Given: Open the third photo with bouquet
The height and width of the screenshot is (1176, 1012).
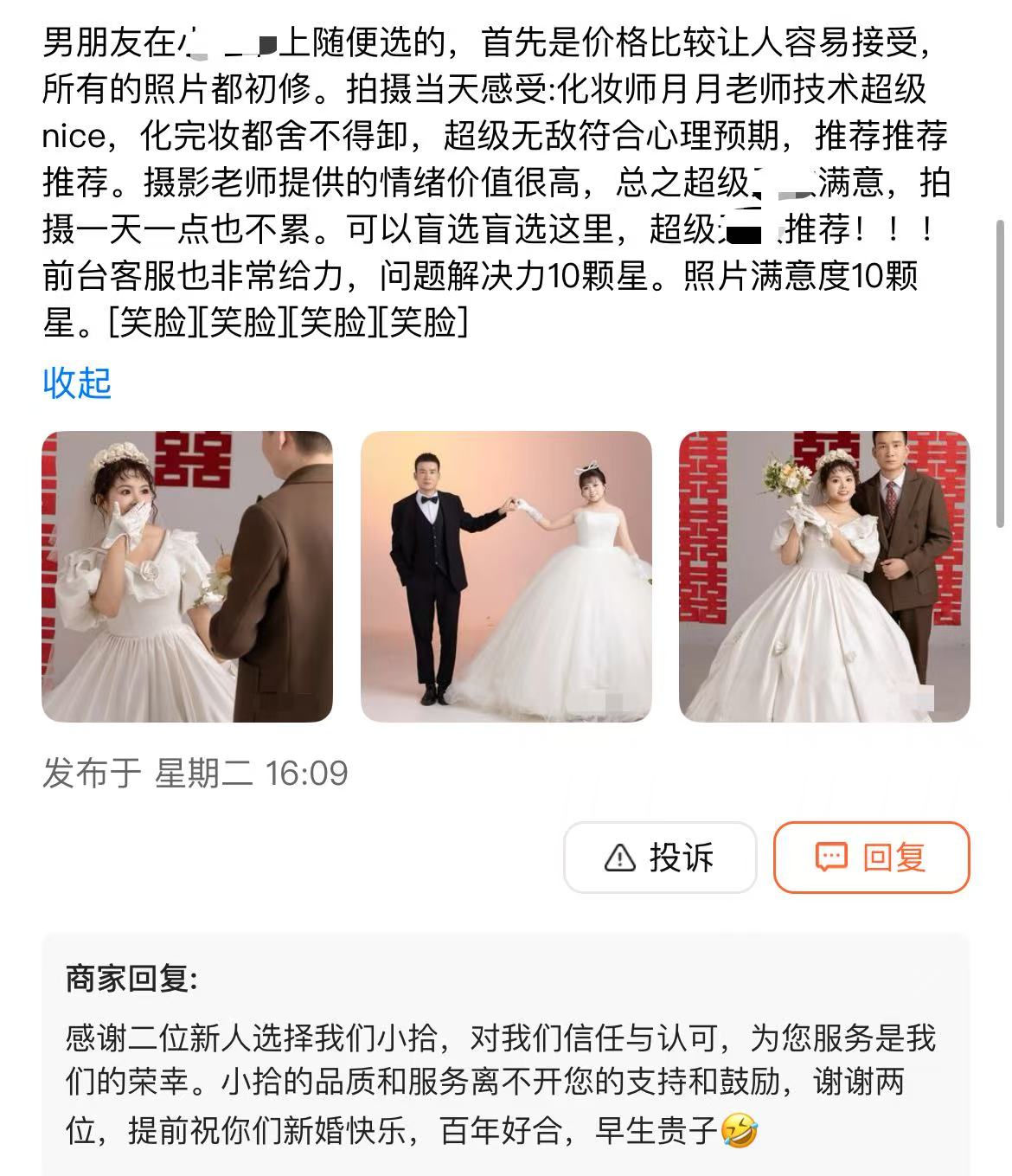Looking at the screenshot, I should 823,576.
